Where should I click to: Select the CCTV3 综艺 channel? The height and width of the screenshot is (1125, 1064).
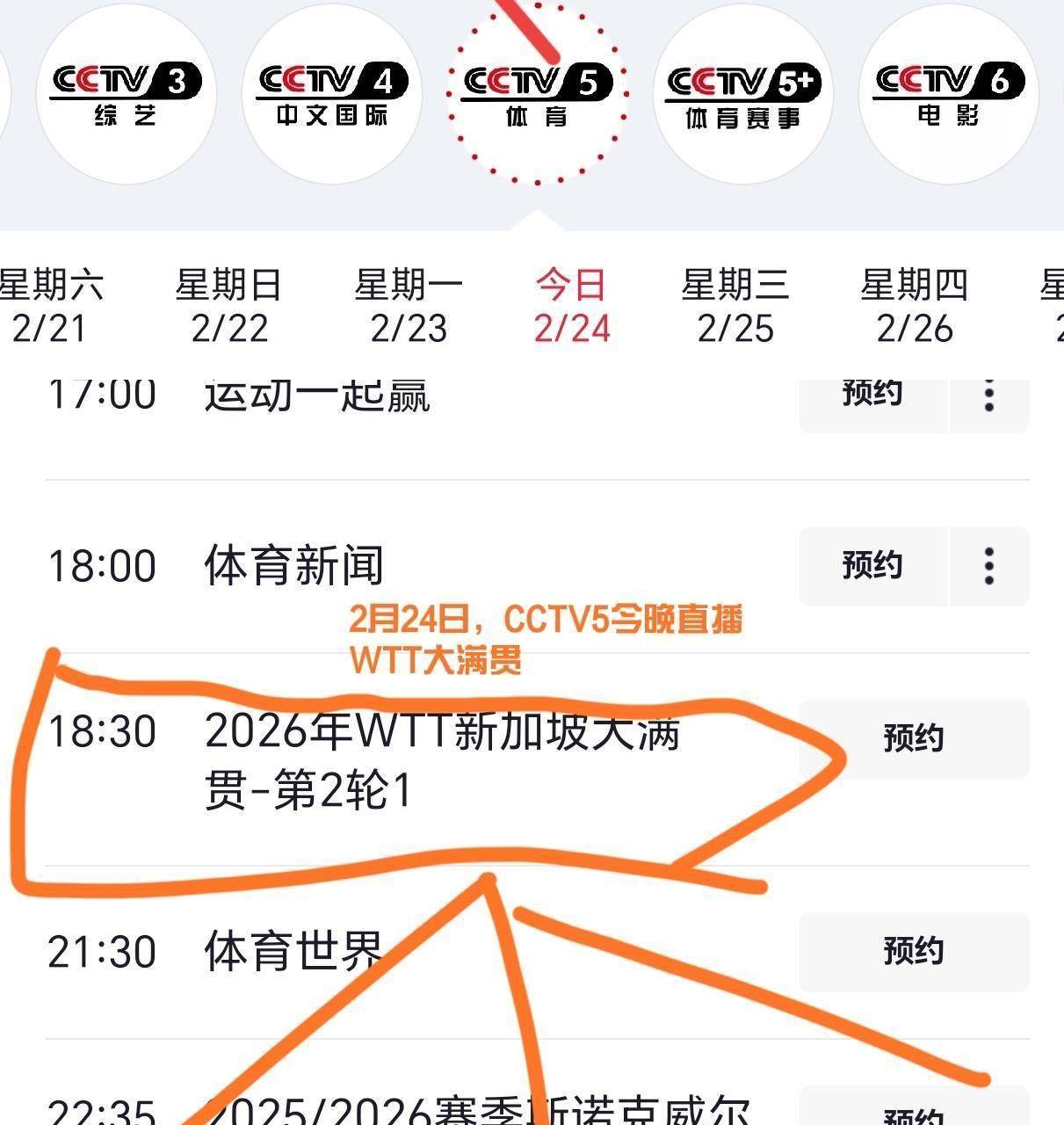(127, 94)
